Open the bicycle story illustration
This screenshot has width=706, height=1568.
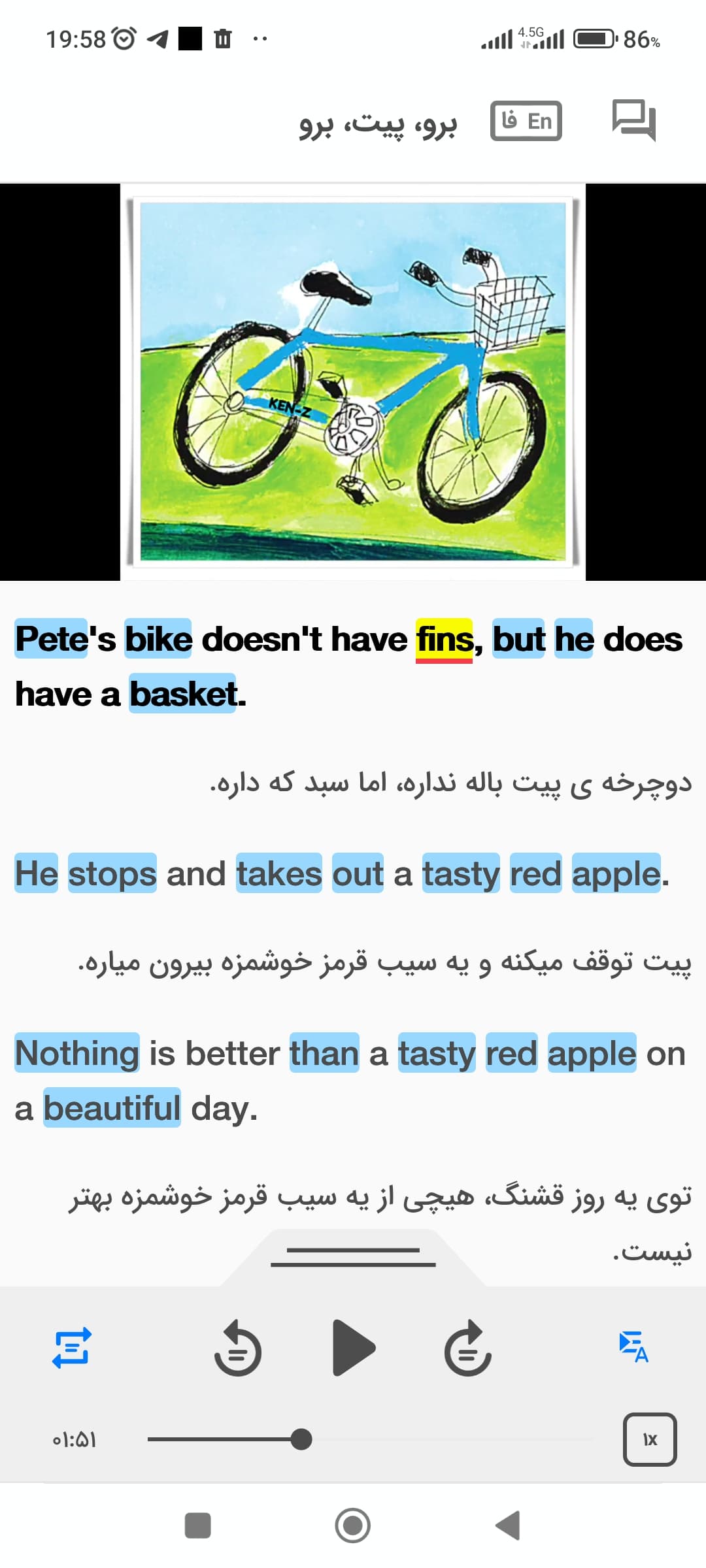point(353,382)
